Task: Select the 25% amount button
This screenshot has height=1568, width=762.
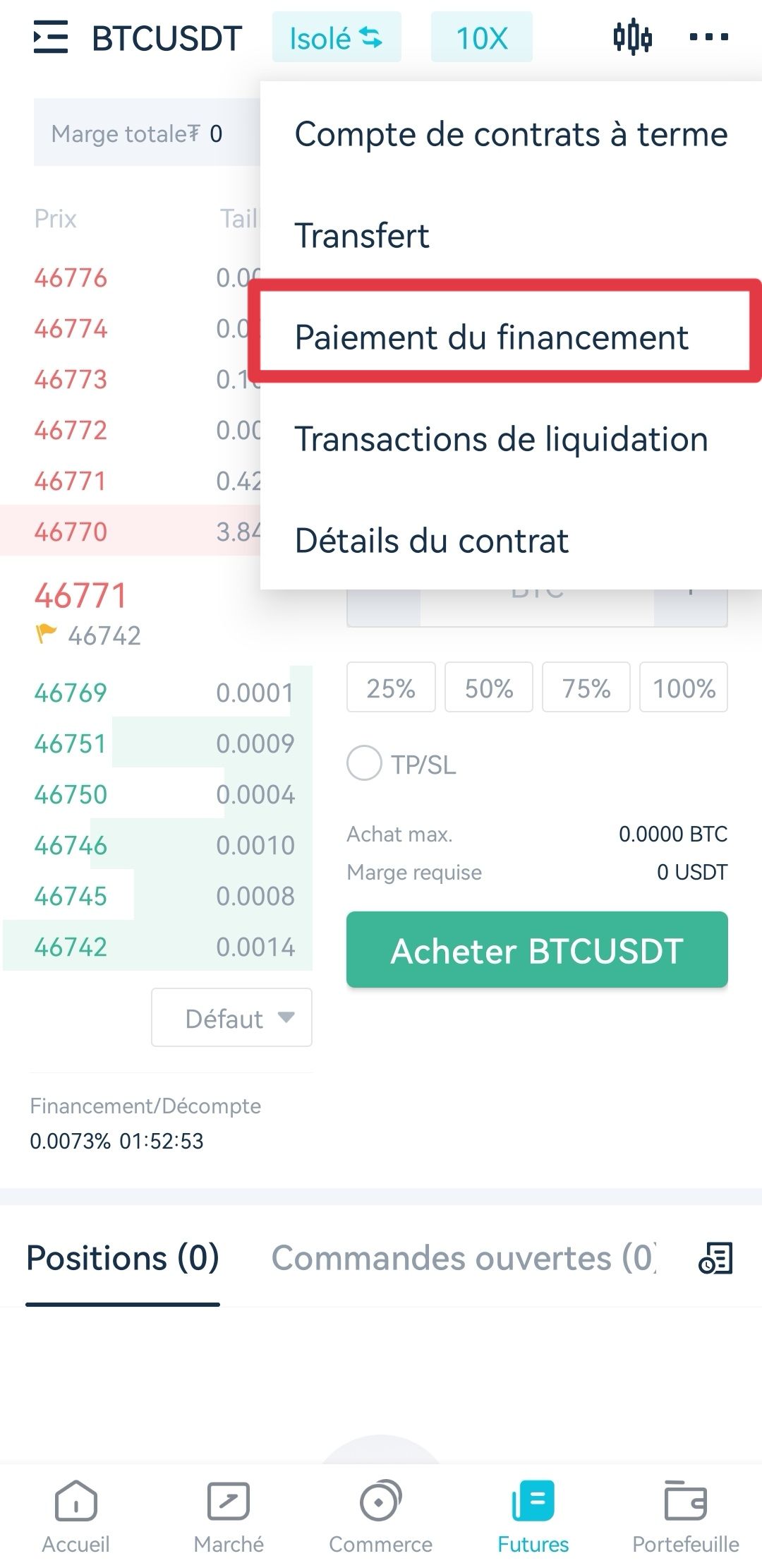Action: click(x=391, y=687)
